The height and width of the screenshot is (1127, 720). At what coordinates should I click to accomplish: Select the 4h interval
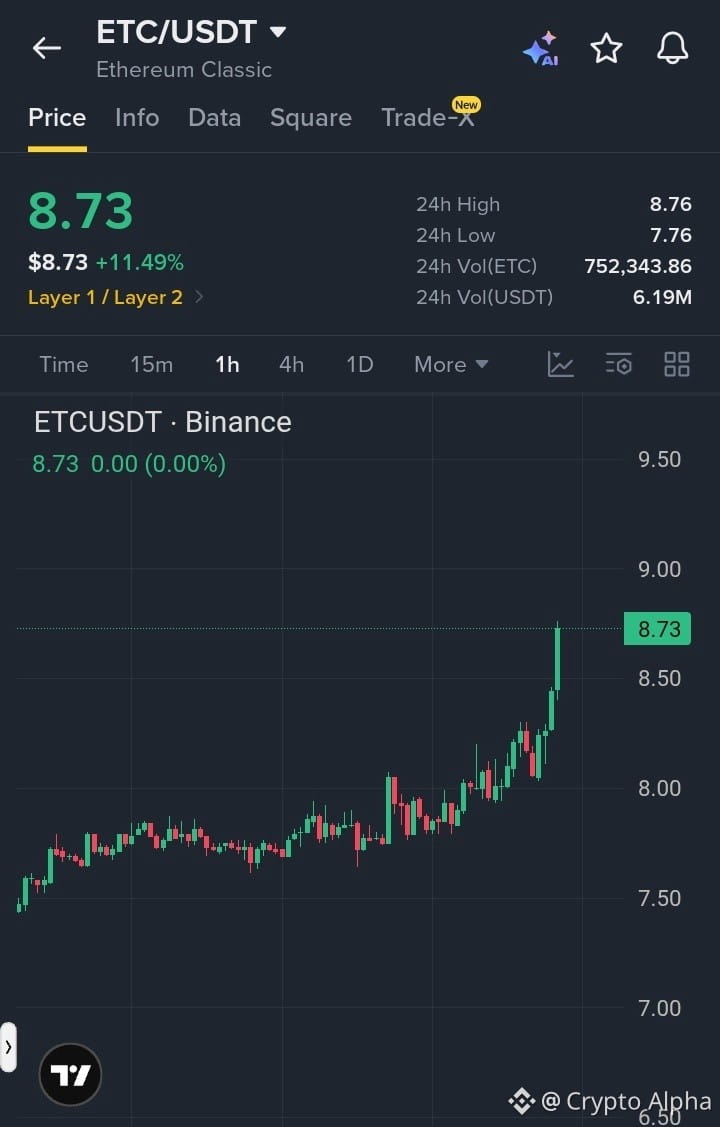tap(291, 364)
